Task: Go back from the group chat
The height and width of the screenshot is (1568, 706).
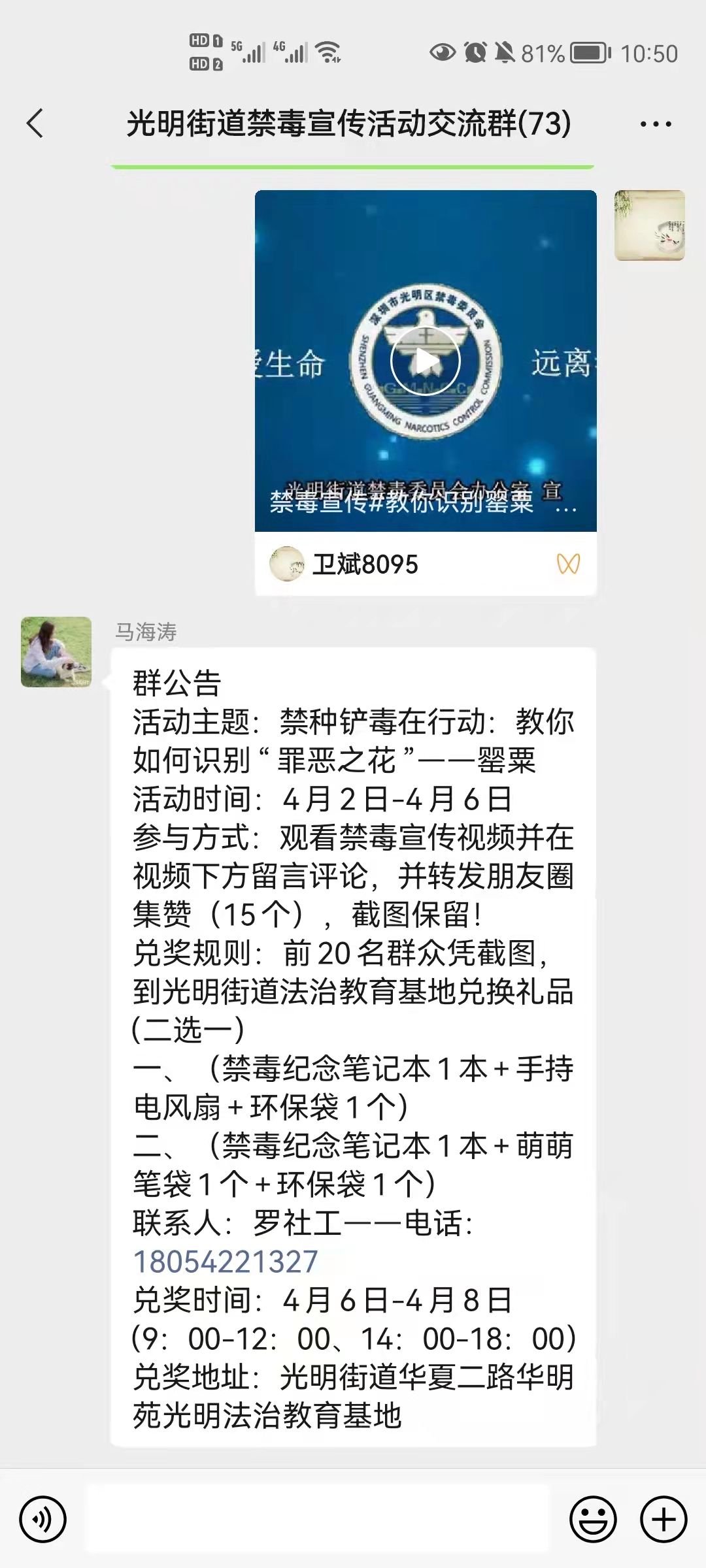Action: click(x=35, y=123)
